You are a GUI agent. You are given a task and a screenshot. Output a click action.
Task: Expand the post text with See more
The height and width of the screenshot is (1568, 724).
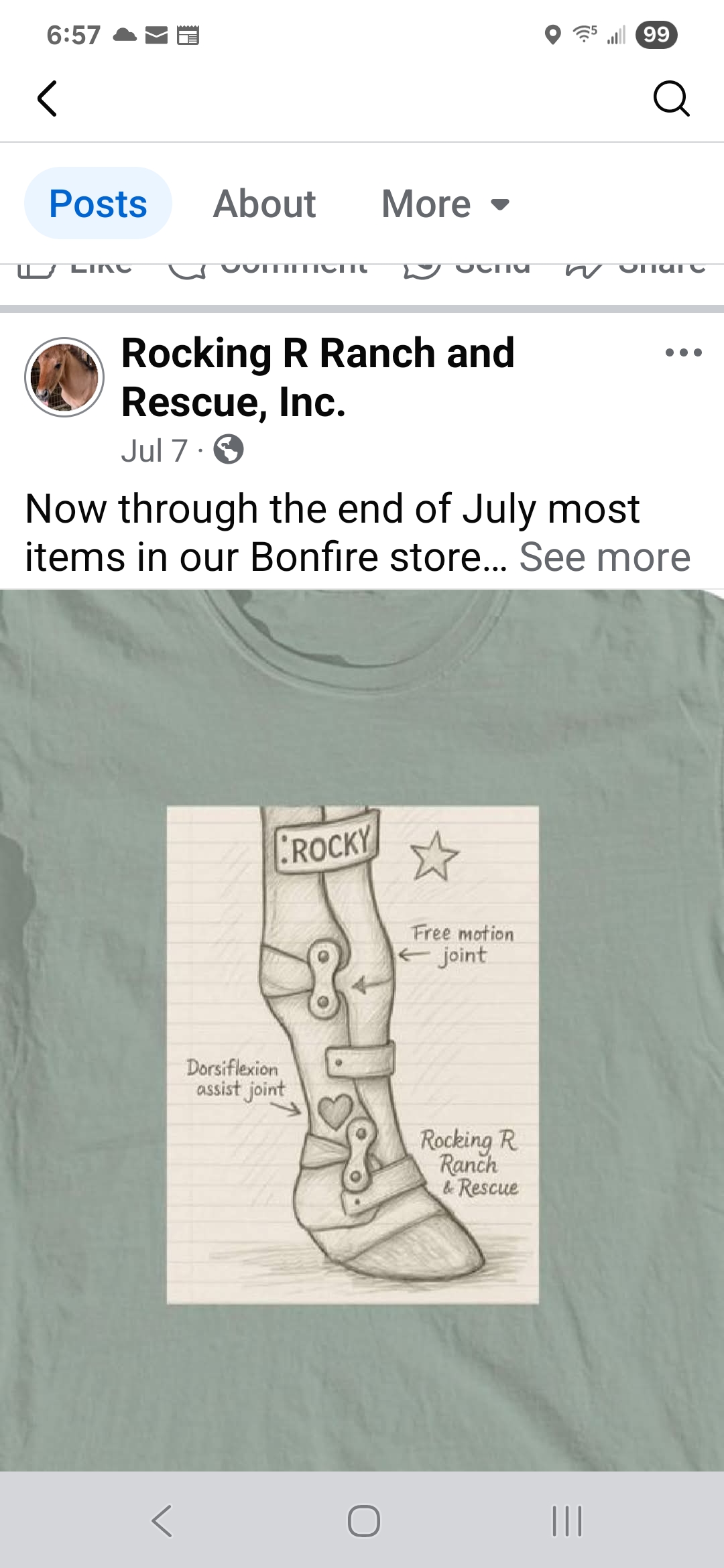[605, 557]
